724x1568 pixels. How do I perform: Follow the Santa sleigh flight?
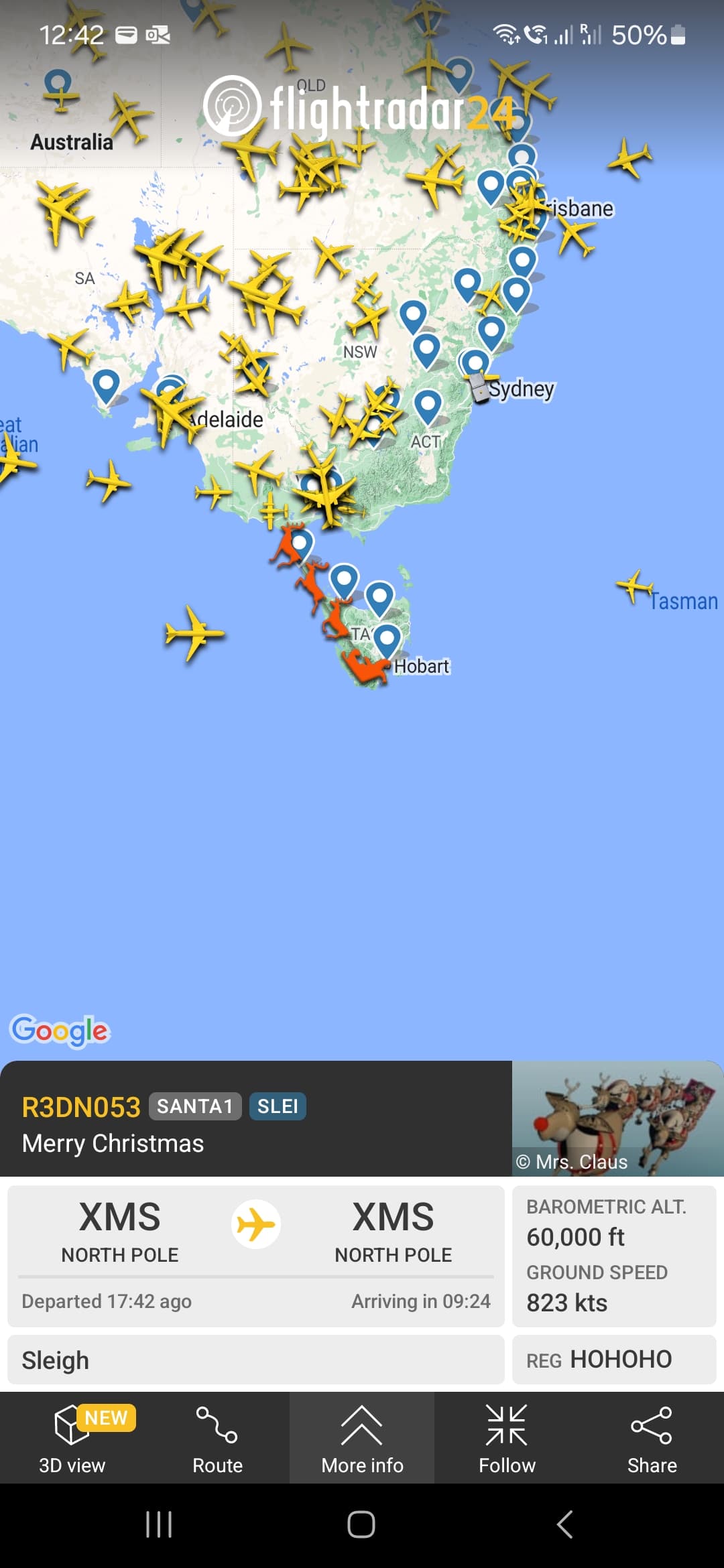click(507, 1438)
